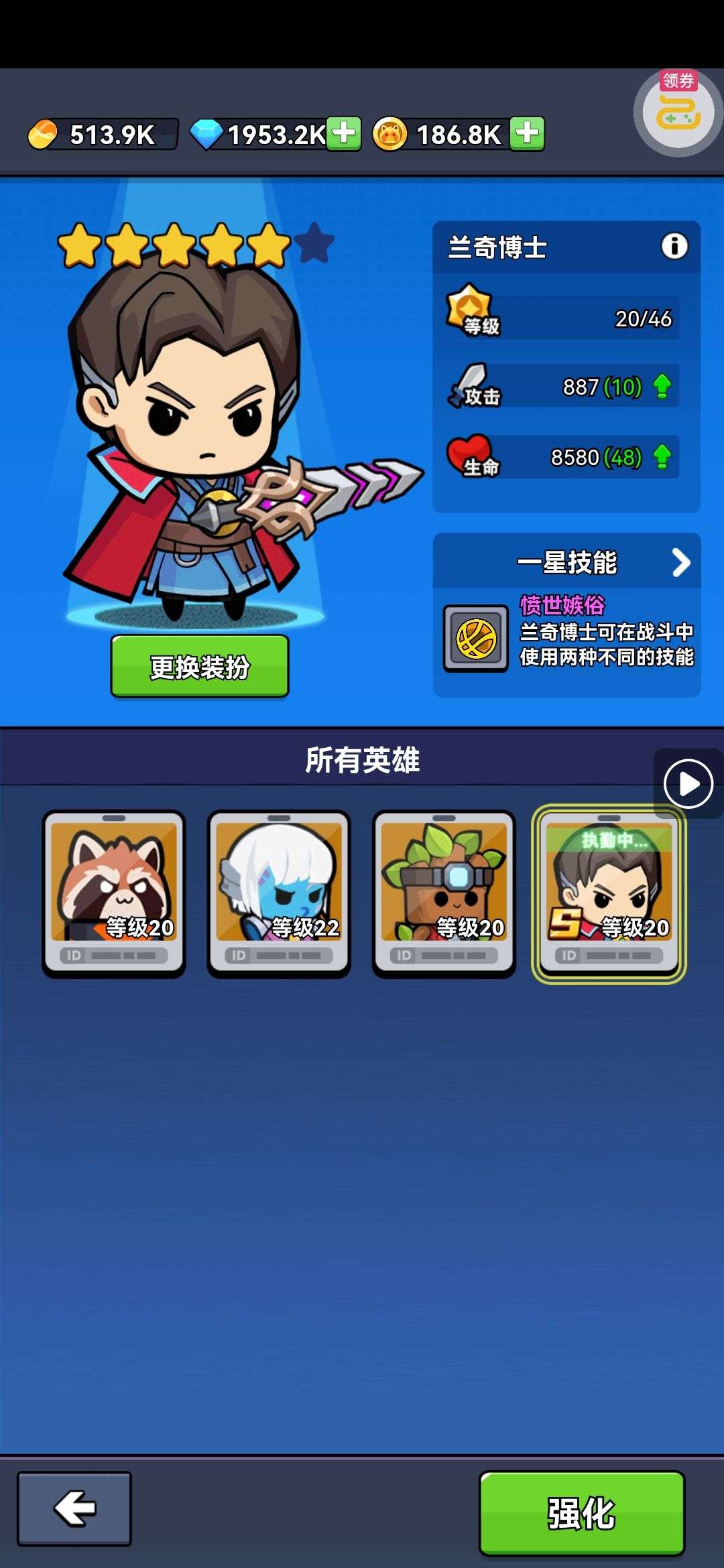Select the potted plant hero card

[x=444, y=893]
